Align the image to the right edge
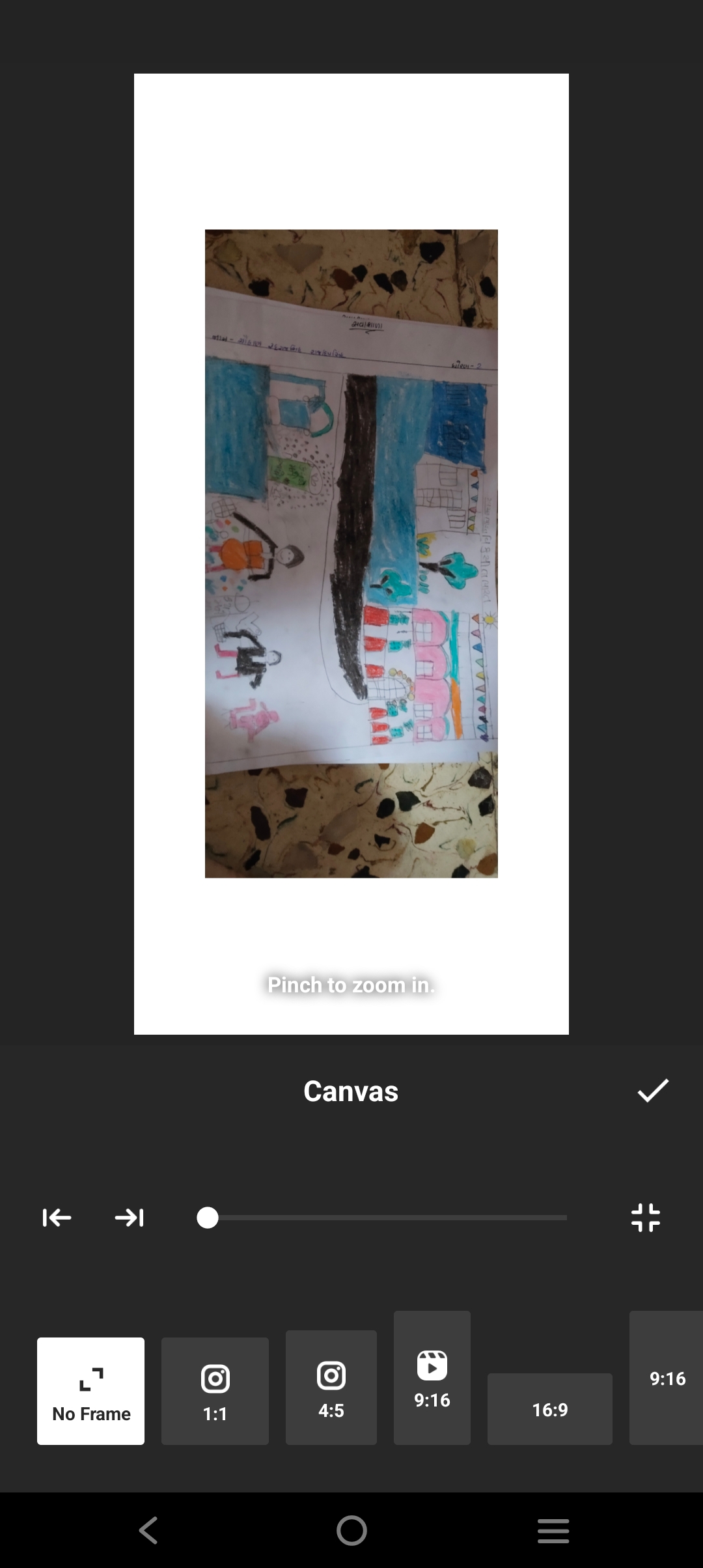 click(x=130, y=1217)
